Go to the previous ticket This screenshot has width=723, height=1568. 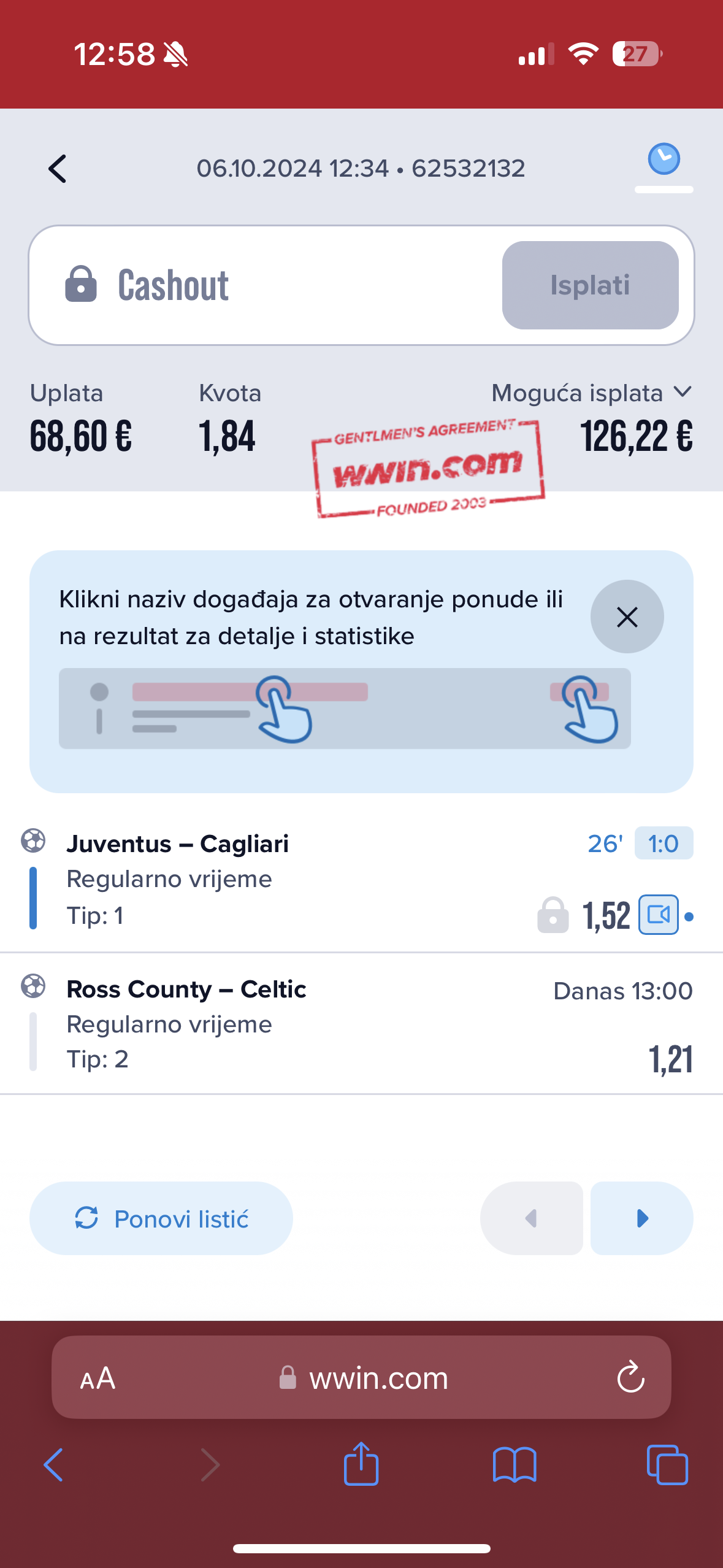[531, 1218]
